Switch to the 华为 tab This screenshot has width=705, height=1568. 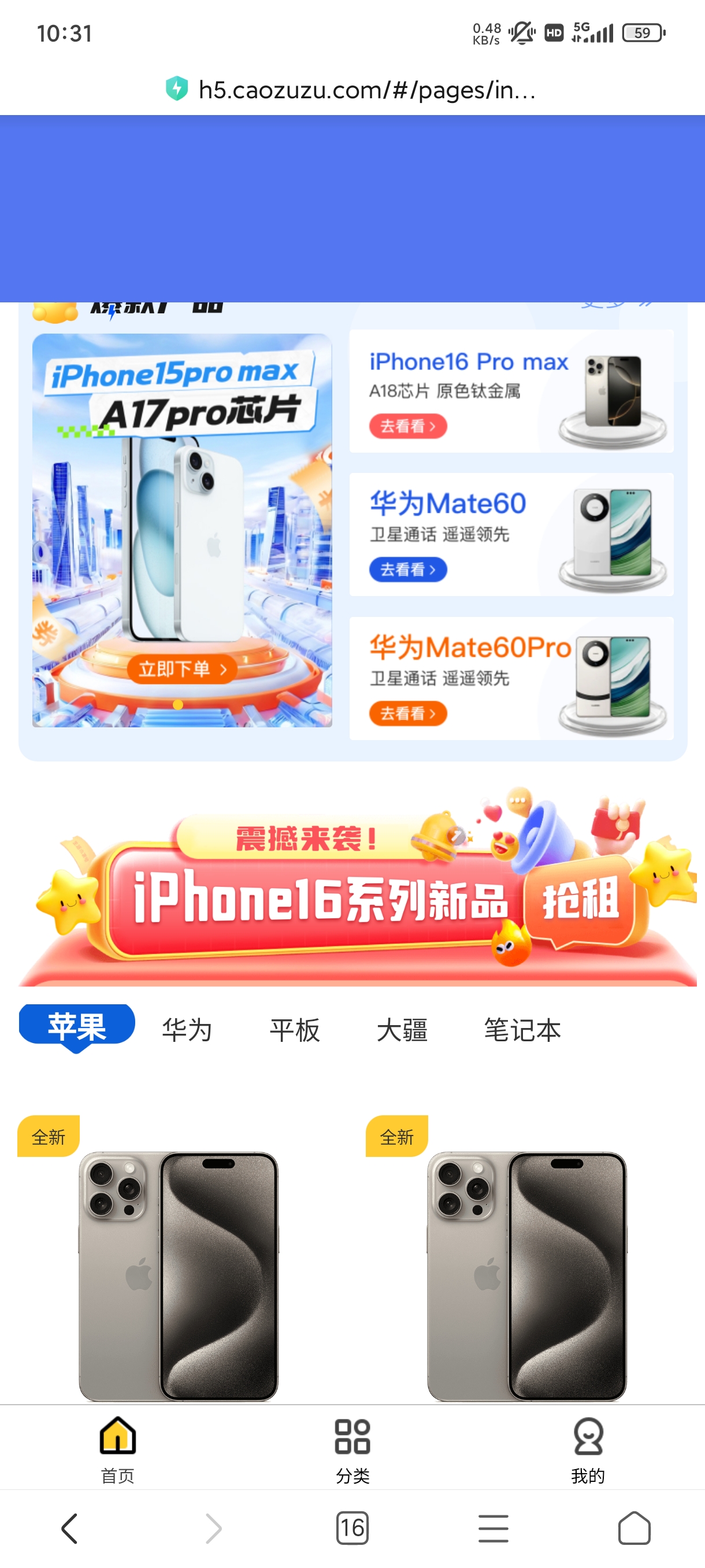tap(187, 1030)
